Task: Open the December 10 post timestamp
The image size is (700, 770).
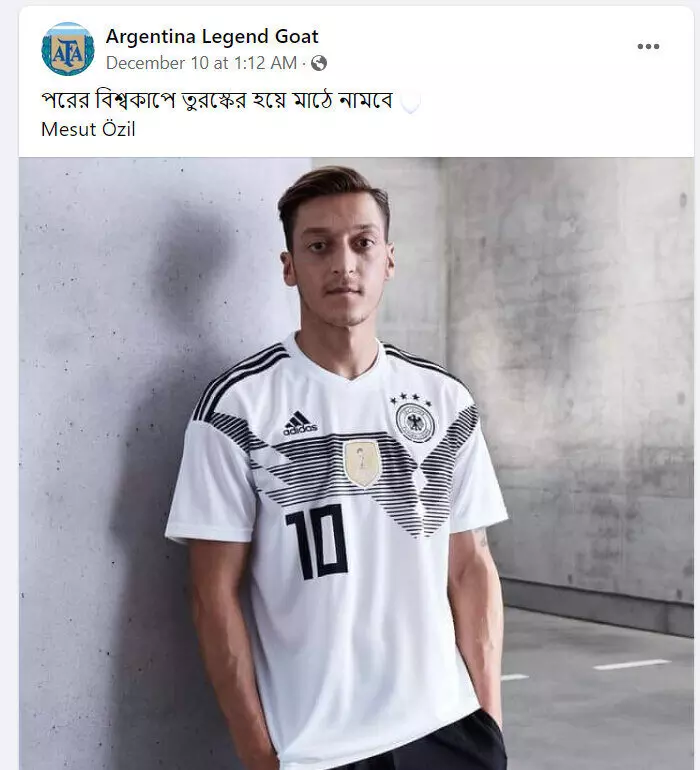Action: coord(200,63)
